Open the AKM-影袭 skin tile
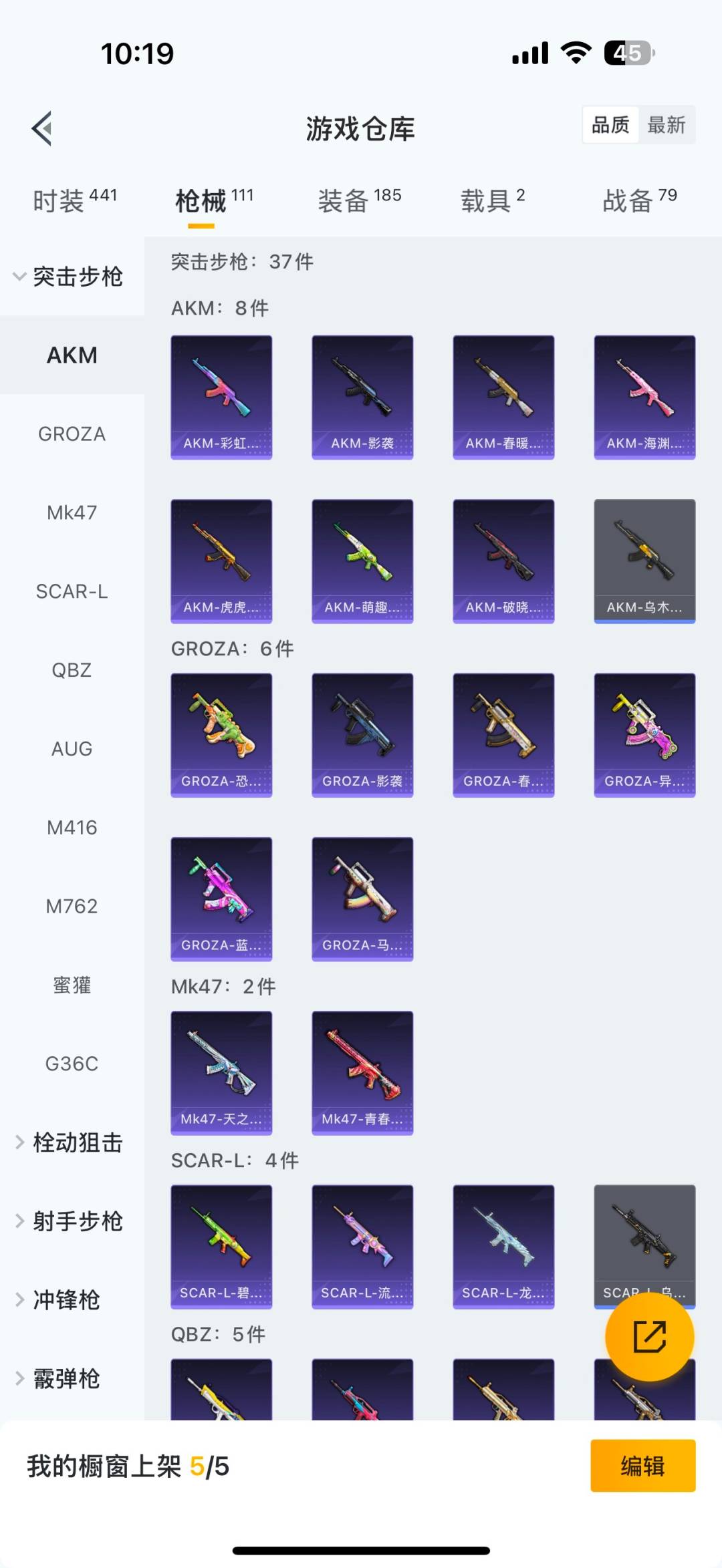This screenshot has height=1568, width=722. point(362,397)
